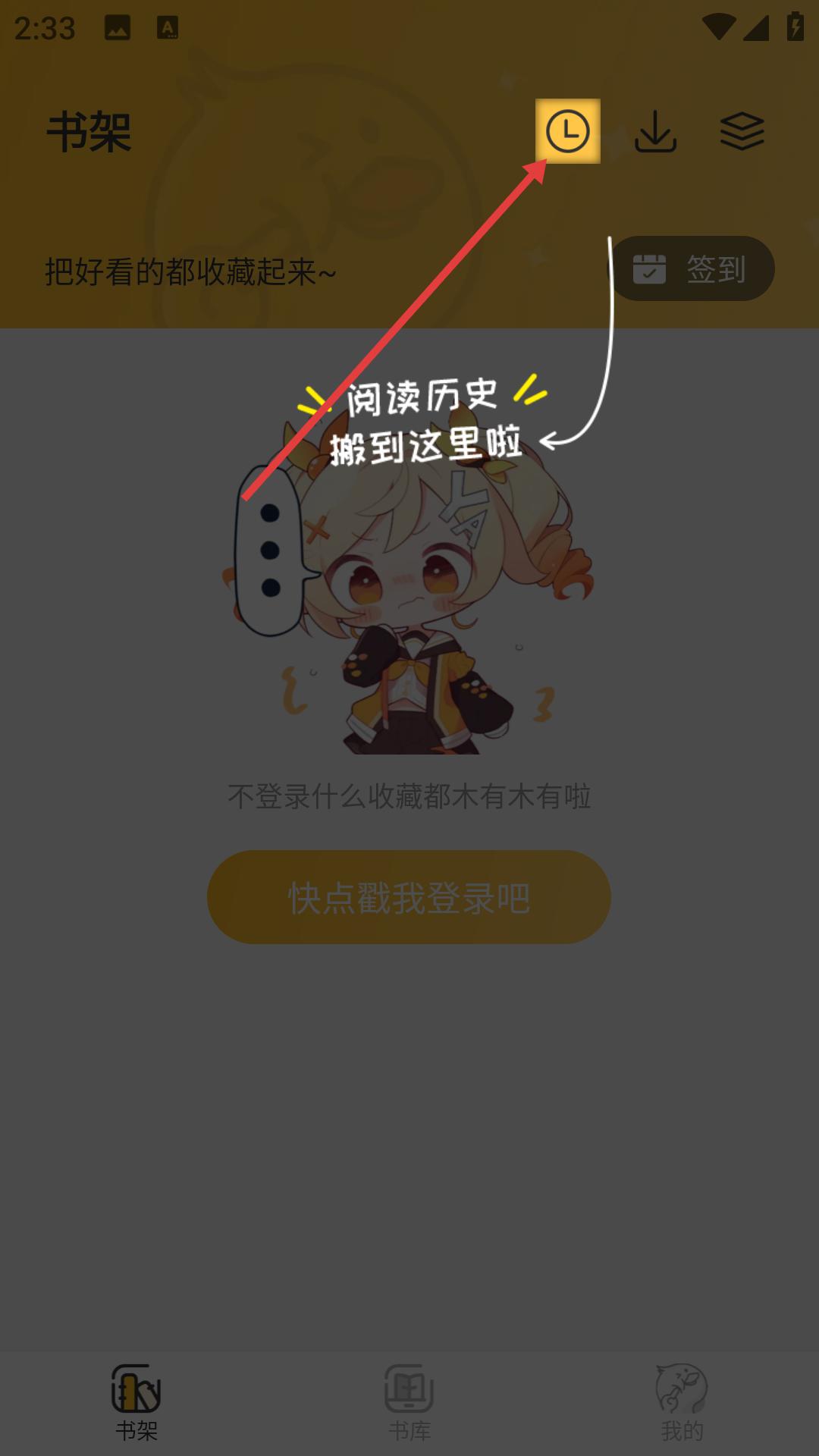
Task: Tap the 签到 check-in button
Action: pyautogui.click(x=692, y=268)
